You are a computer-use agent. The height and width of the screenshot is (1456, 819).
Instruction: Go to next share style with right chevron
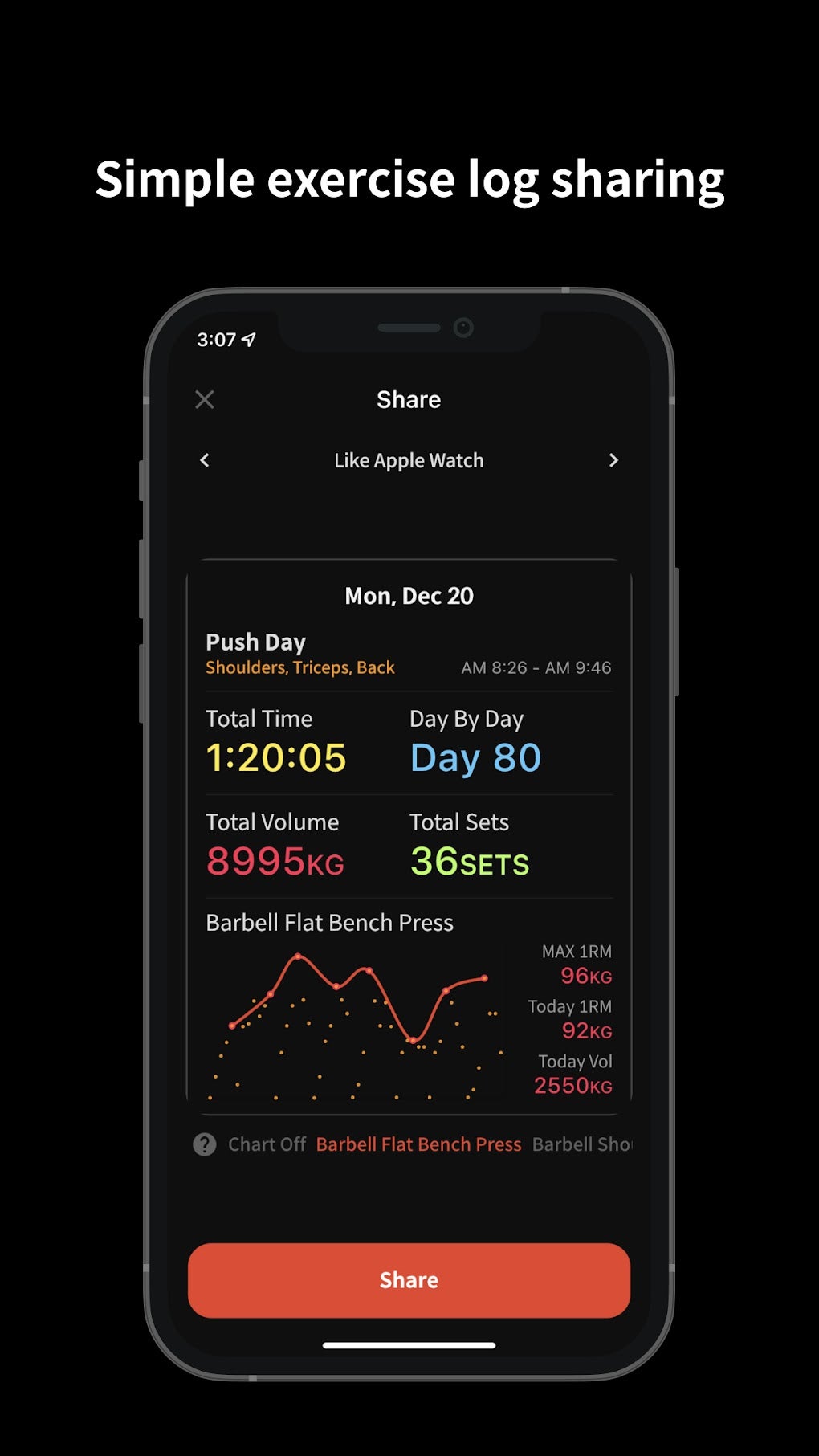coord(614,460)
